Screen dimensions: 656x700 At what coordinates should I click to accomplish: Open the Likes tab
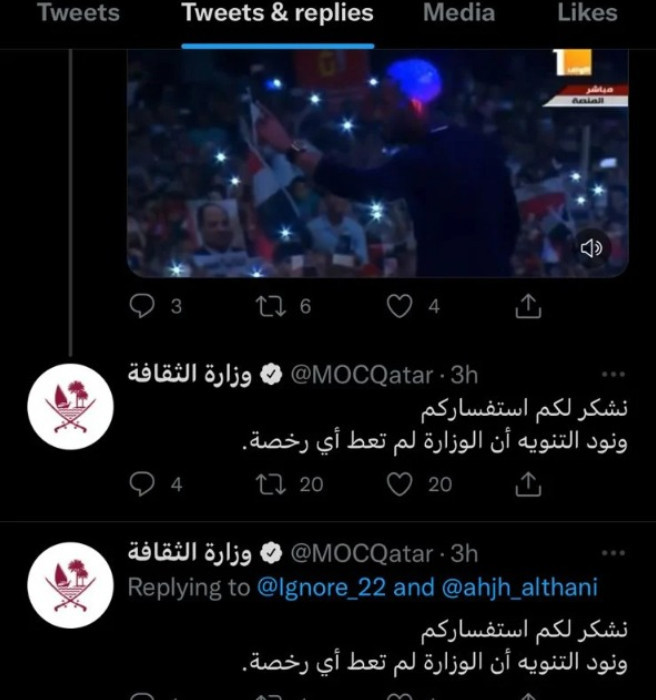(586, 13)
